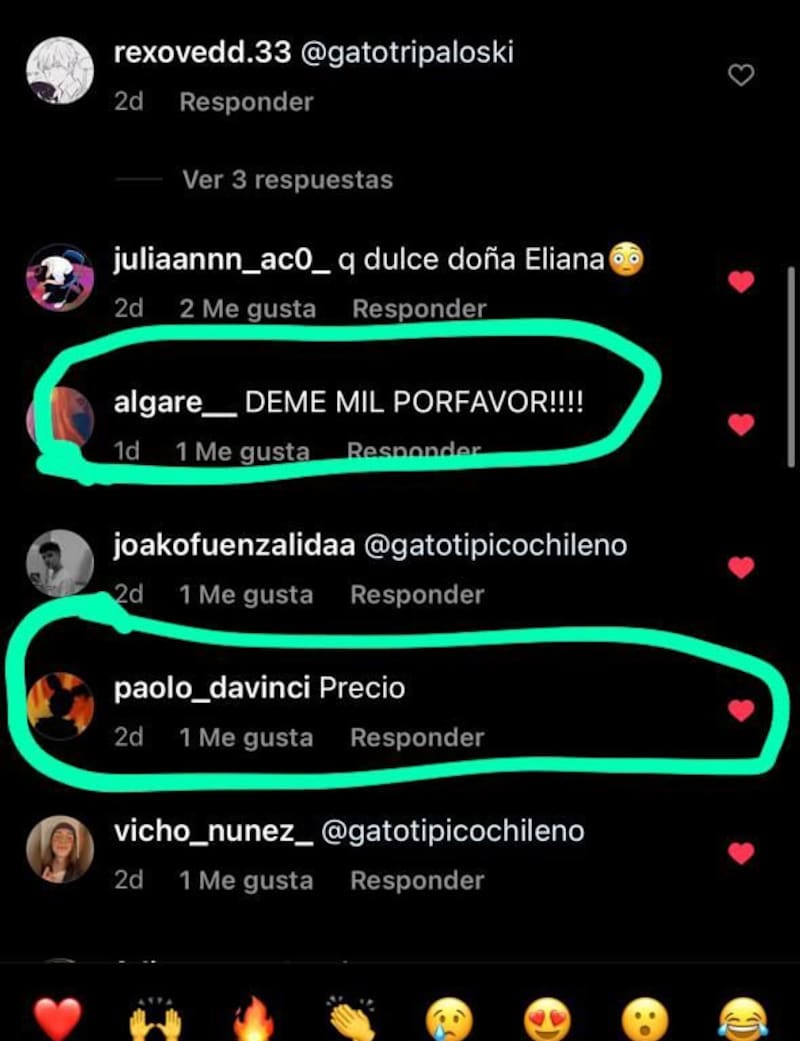Unlike joakofuenzalidaa's comment

click(x=741, y=568)
